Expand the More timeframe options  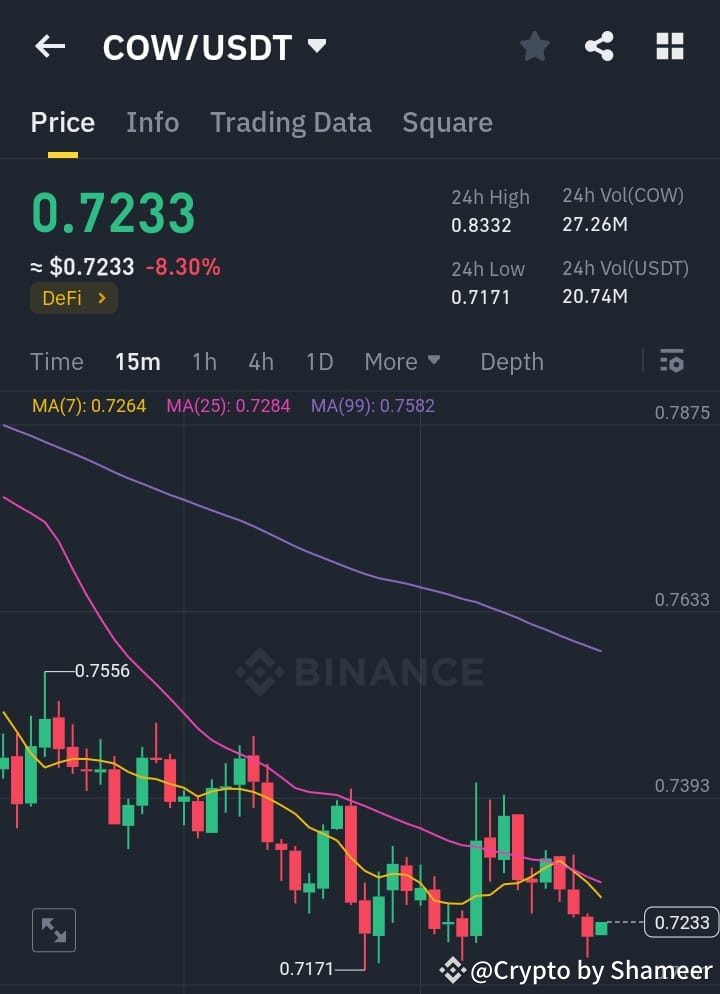point(402,361)
